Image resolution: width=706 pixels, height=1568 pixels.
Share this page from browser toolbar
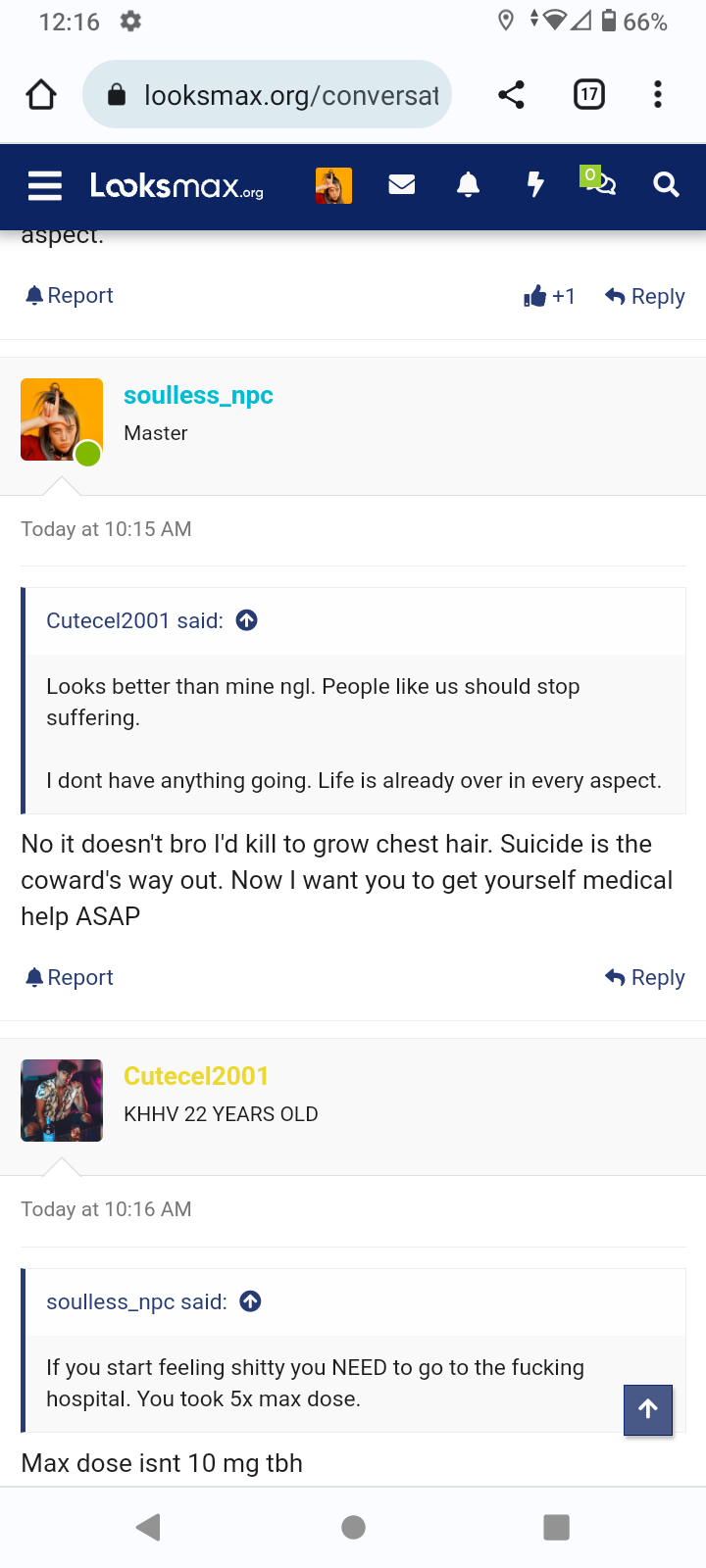[x=511, y=95]
